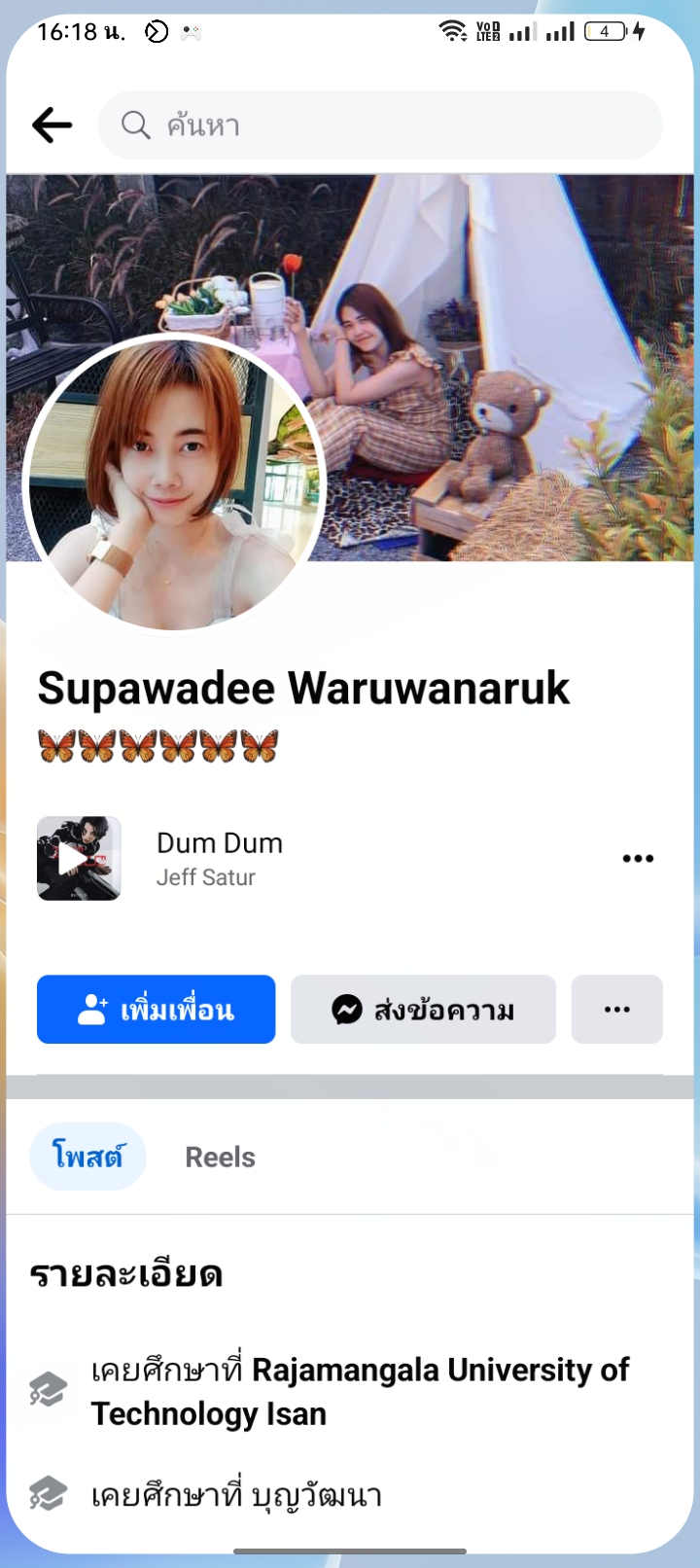The width and height of the screenshot is (700, 1568).
Task: Play the Dum Dum song by Jeff Satur
Action: 79,858
